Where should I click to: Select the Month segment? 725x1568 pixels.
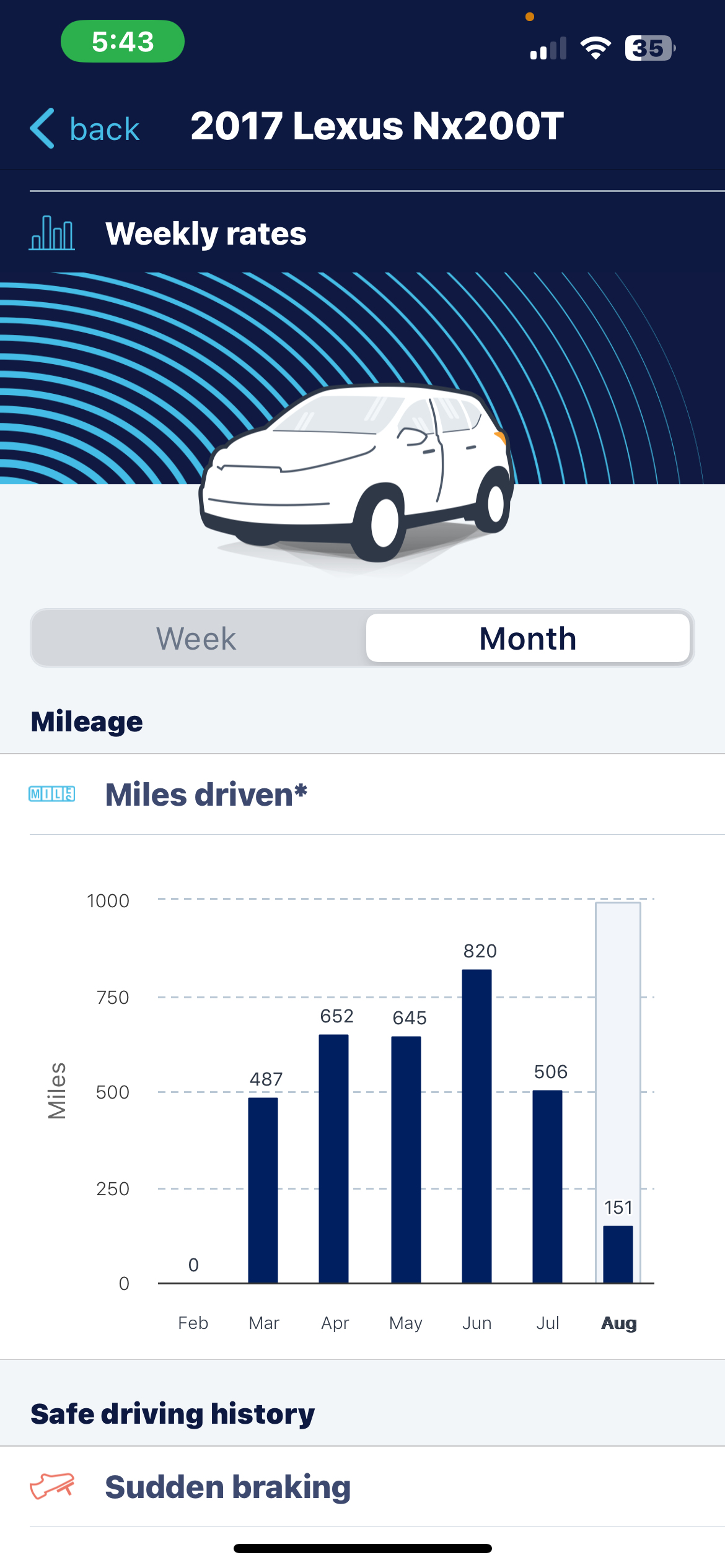pos(528,638)
